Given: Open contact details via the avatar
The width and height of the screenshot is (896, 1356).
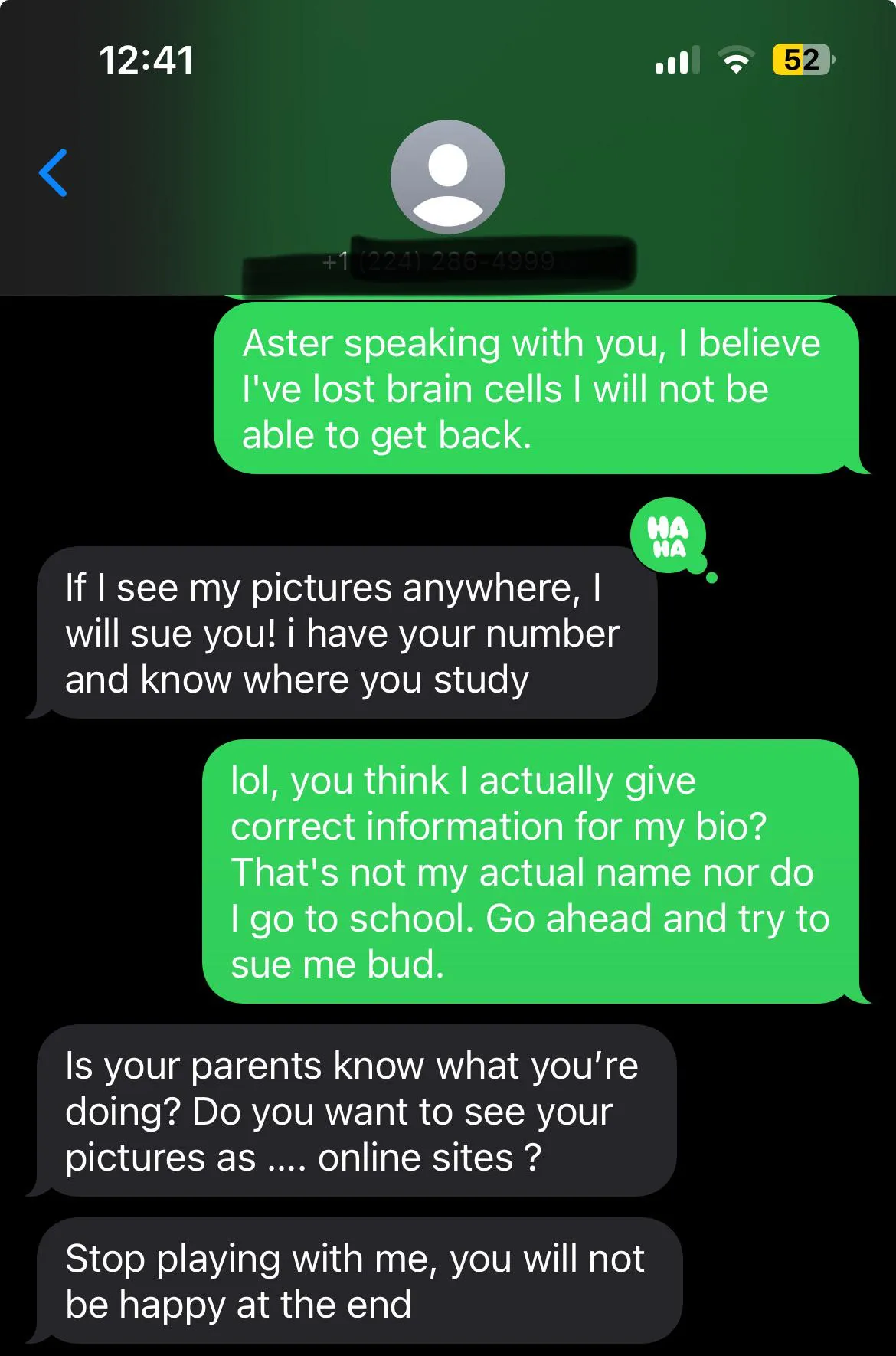Looking at the screenshot, I should coord(448,177).
